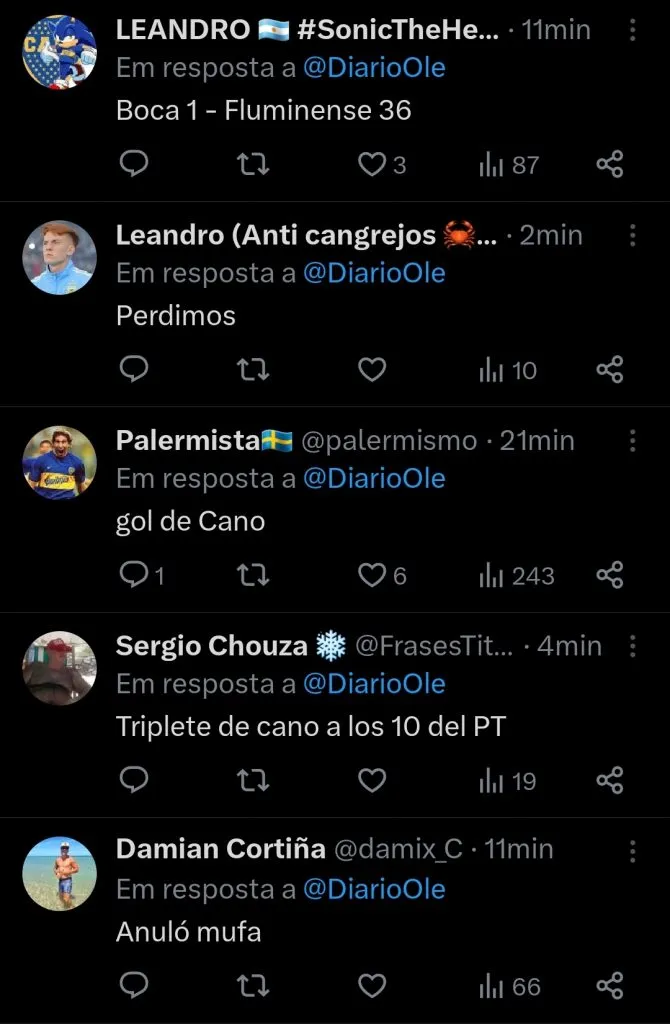
Task: Like the "Boca 1 - Fluminense 36" reply
Action: pos(372,165)
